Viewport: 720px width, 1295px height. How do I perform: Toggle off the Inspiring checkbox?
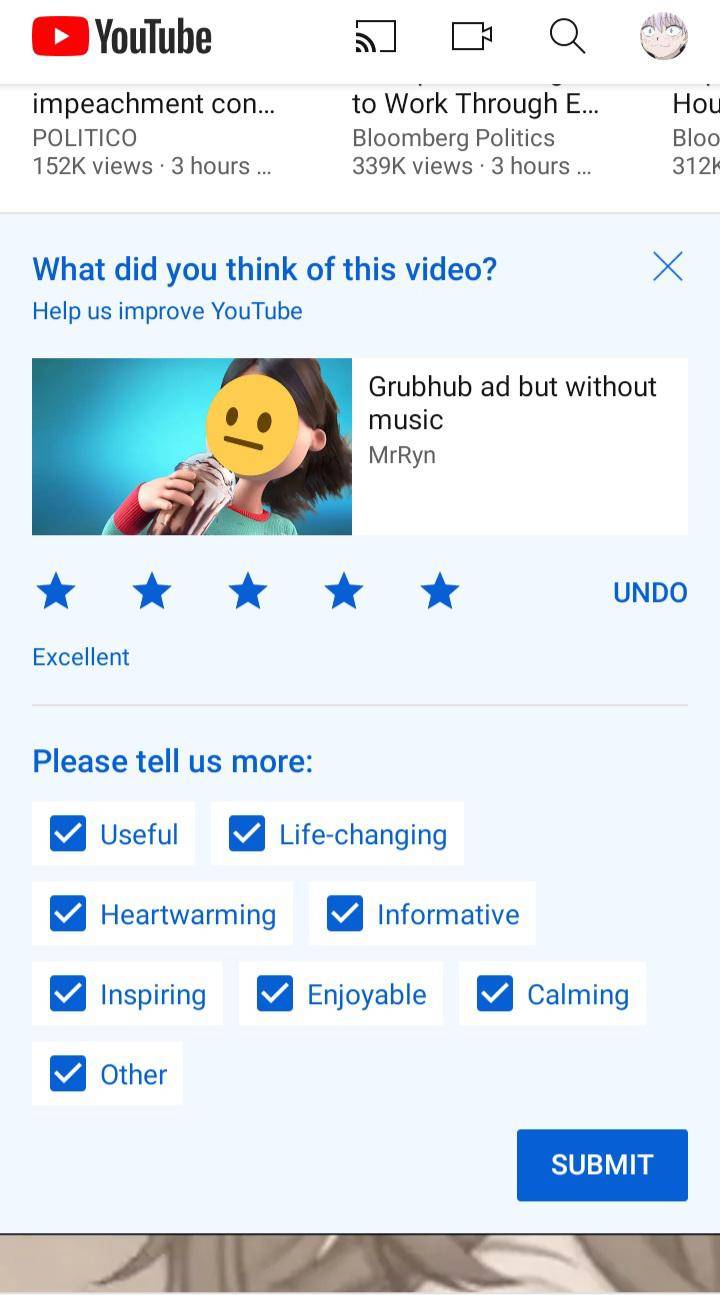[x=68, y=993]
